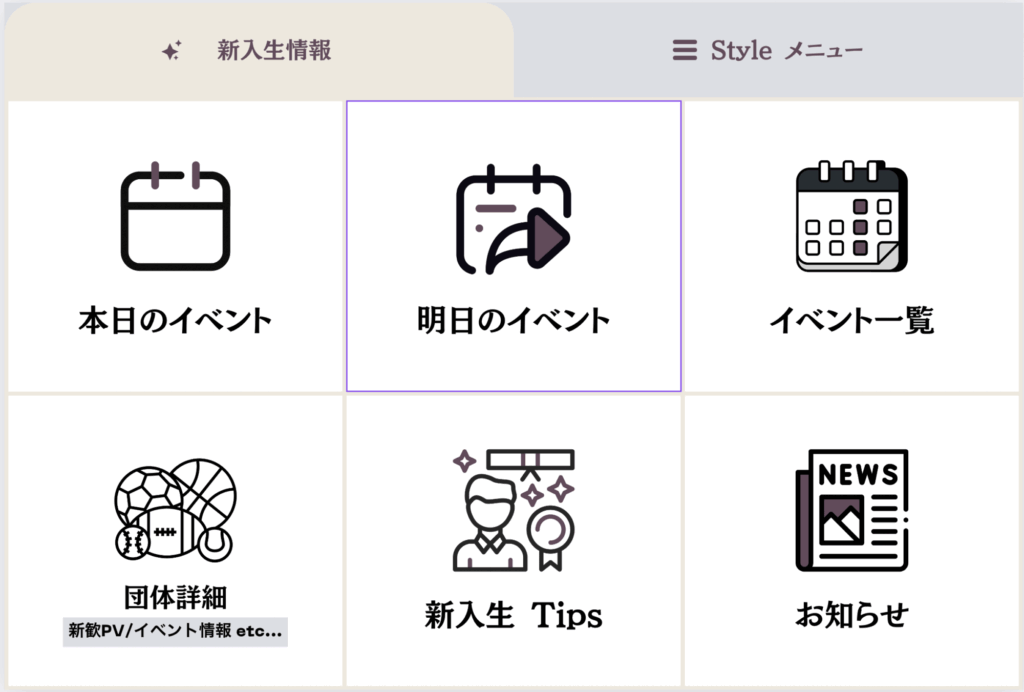
Task: Open 明日のイベント tile
Action: [513, 246]
